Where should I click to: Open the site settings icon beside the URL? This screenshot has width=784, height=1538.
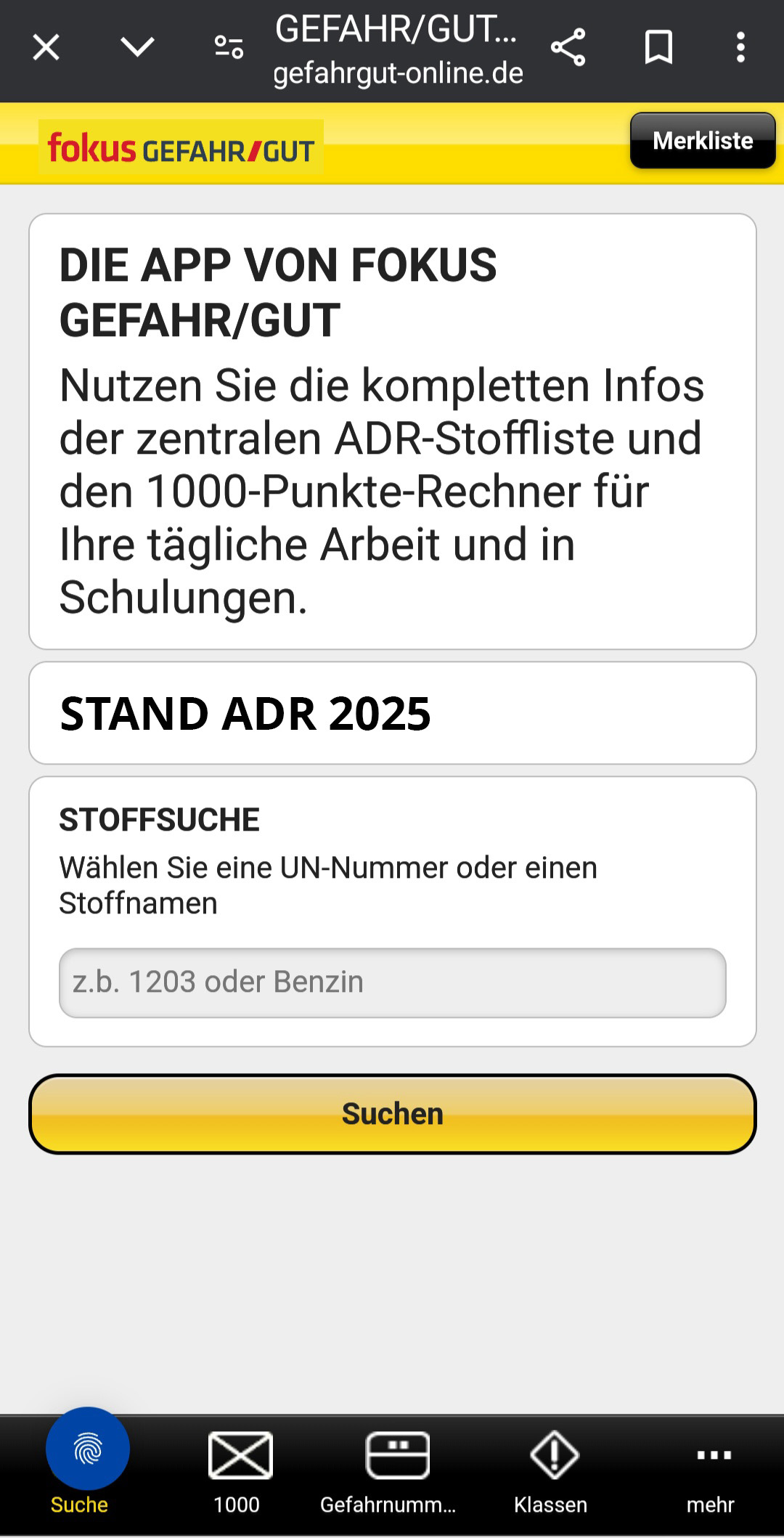click(229, 48)
